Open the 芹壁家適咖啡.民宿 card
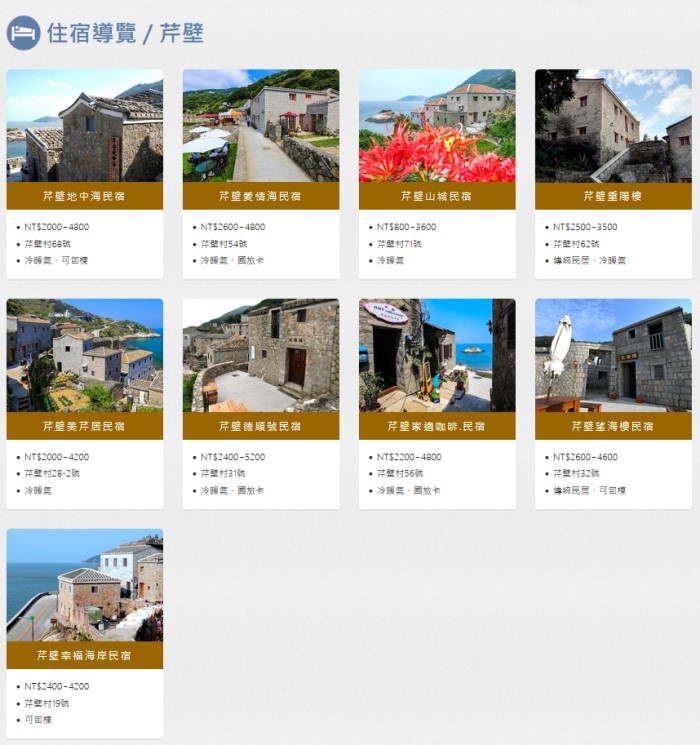The height and width of the screenshot is (745, 700). [x=437, y=426]
